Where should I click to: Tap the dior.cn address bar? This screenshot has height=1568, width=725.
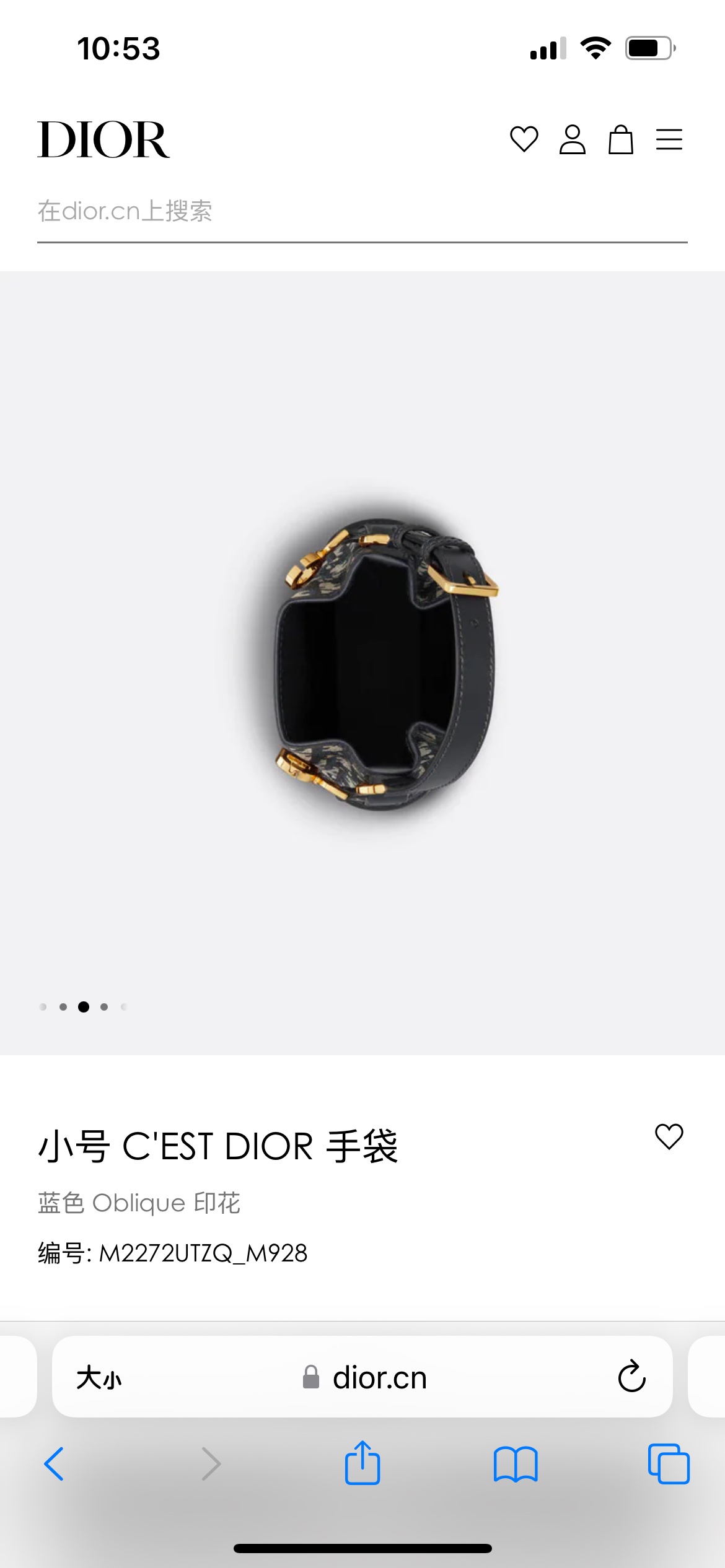tap(366, 1378)
